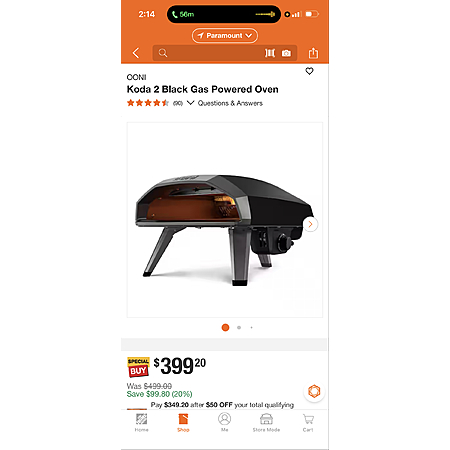Open the orange hexagon assistant button
This screenshot has width=450, height=450.
point(314,391)
